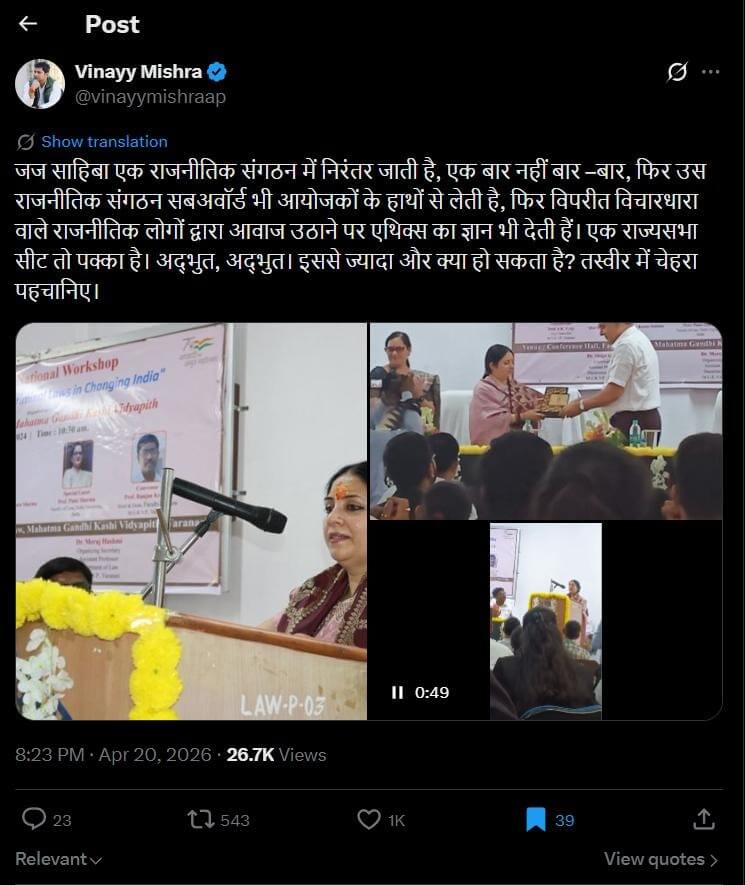Screen dimensions: 745x885
Task: Expand the Relevant sort dropdown
Action: 59,859
